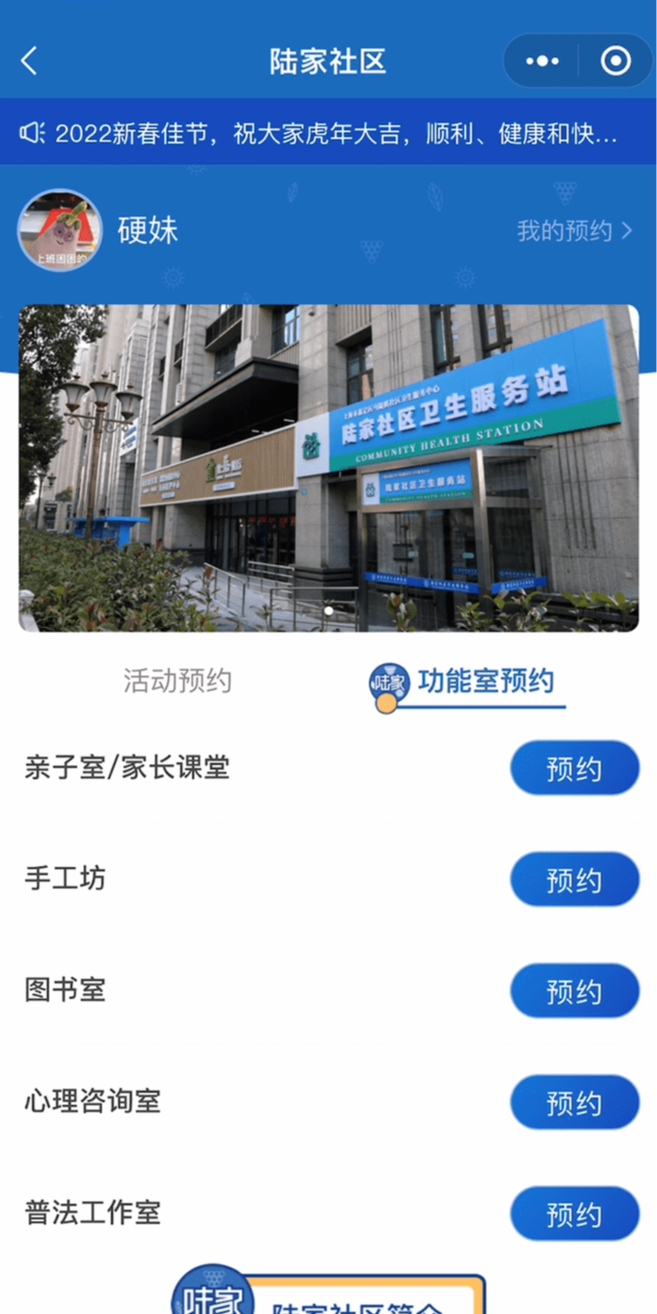The width and height of the screenshot is (657, 1314).
Task: Tap 预约 for 图书室
Action: tap(574, 991)
